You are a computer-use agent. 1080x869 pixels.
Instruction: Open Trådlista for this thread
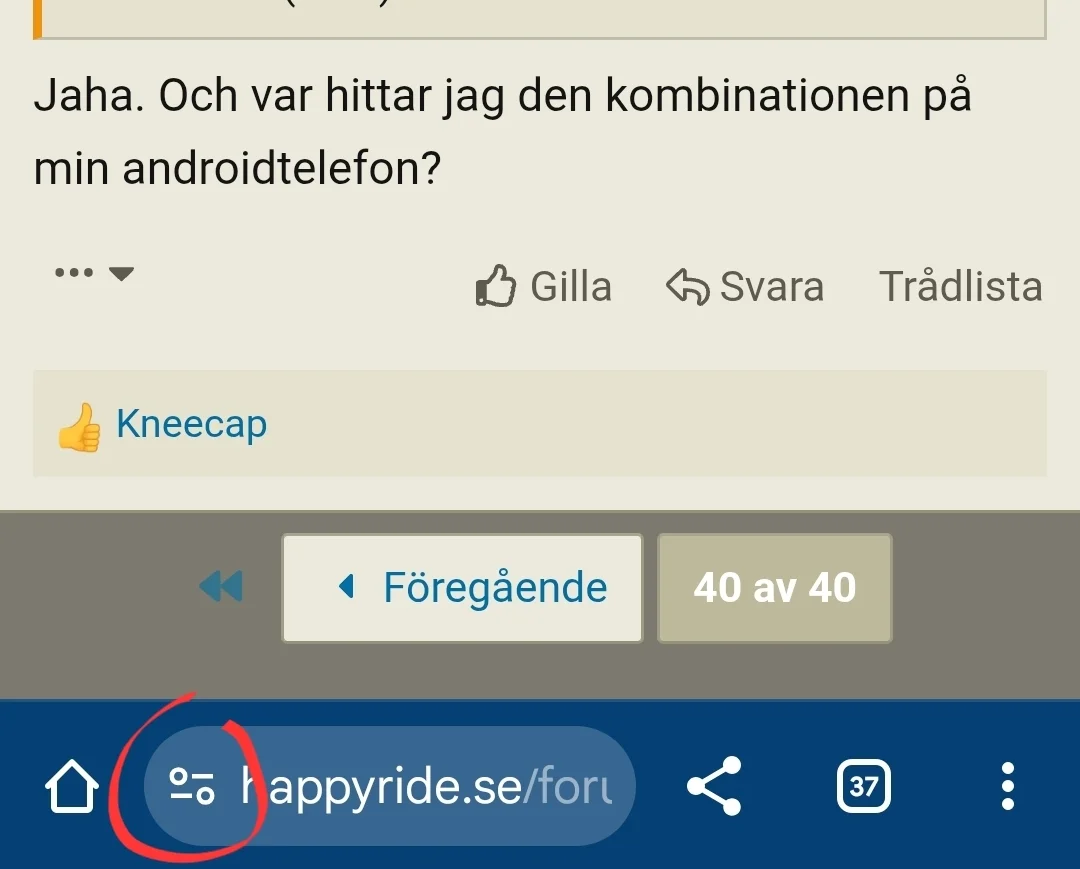click(x=960, y=287)
